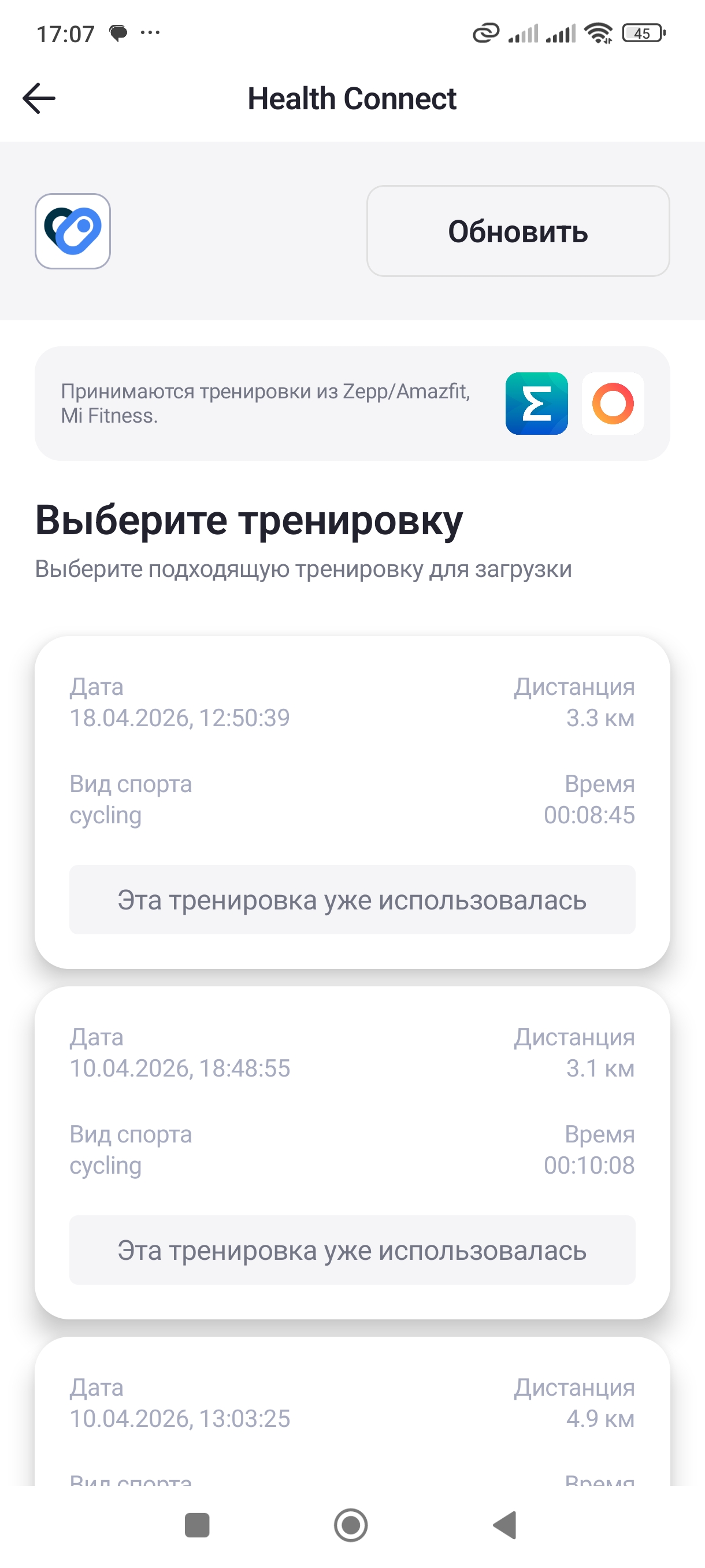Tap the VPN key icon in status bar
Screen dimensions: 705x1568
point(484,34)
